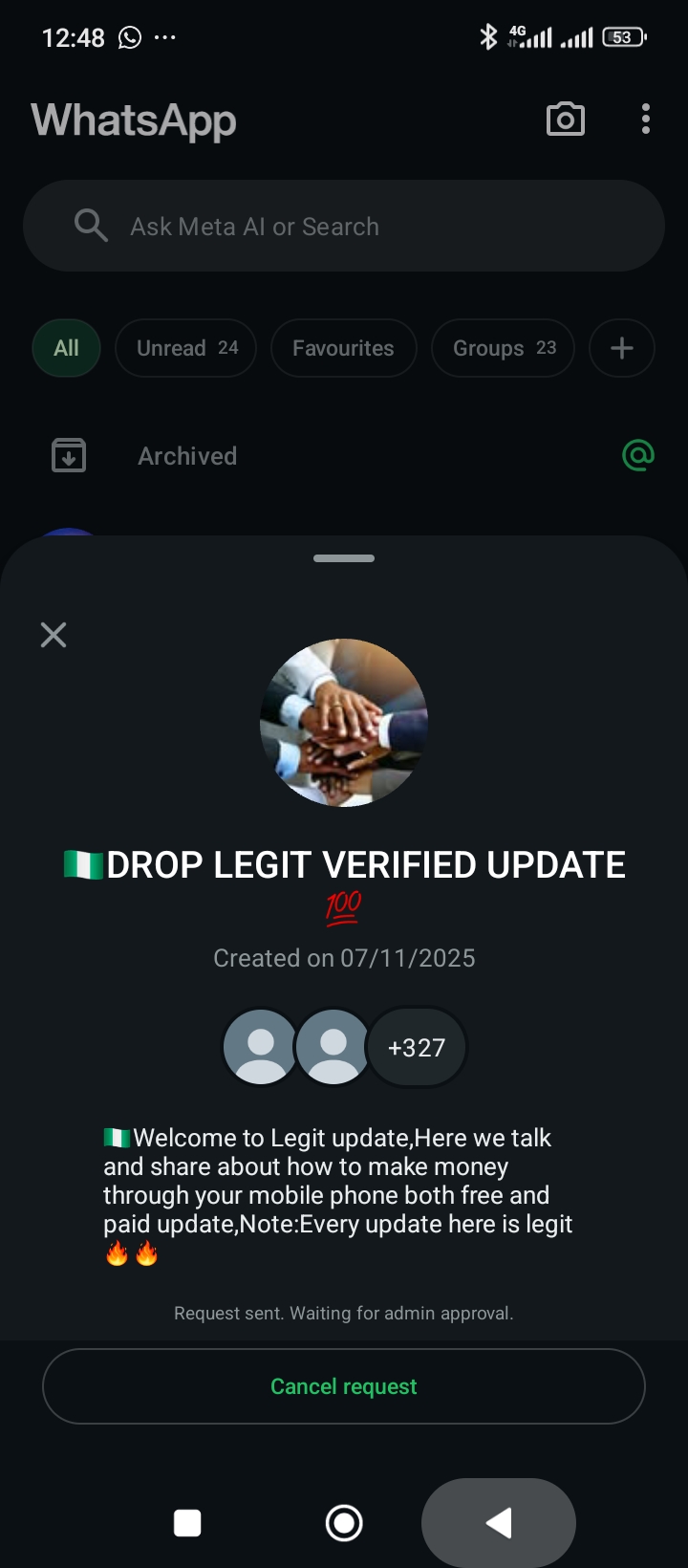This screenshot has height=1568, width=688.
Task: Open the three-dot overflow menu
Action: point(646,120)
